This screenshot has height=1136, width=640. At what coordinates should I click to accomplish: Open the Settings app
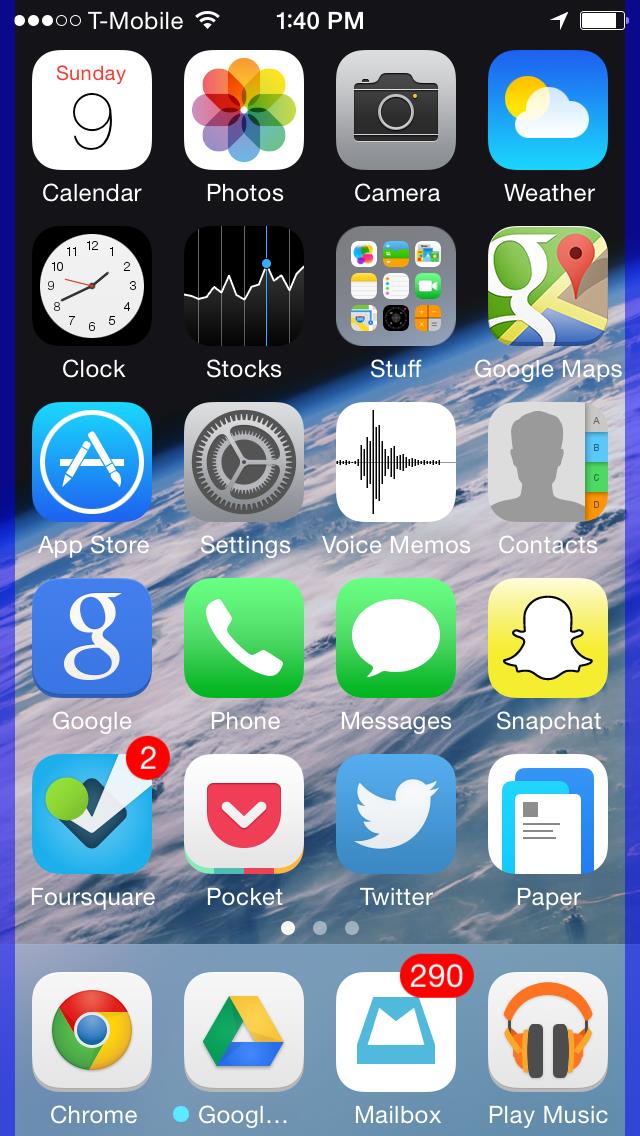click(244, 462)
